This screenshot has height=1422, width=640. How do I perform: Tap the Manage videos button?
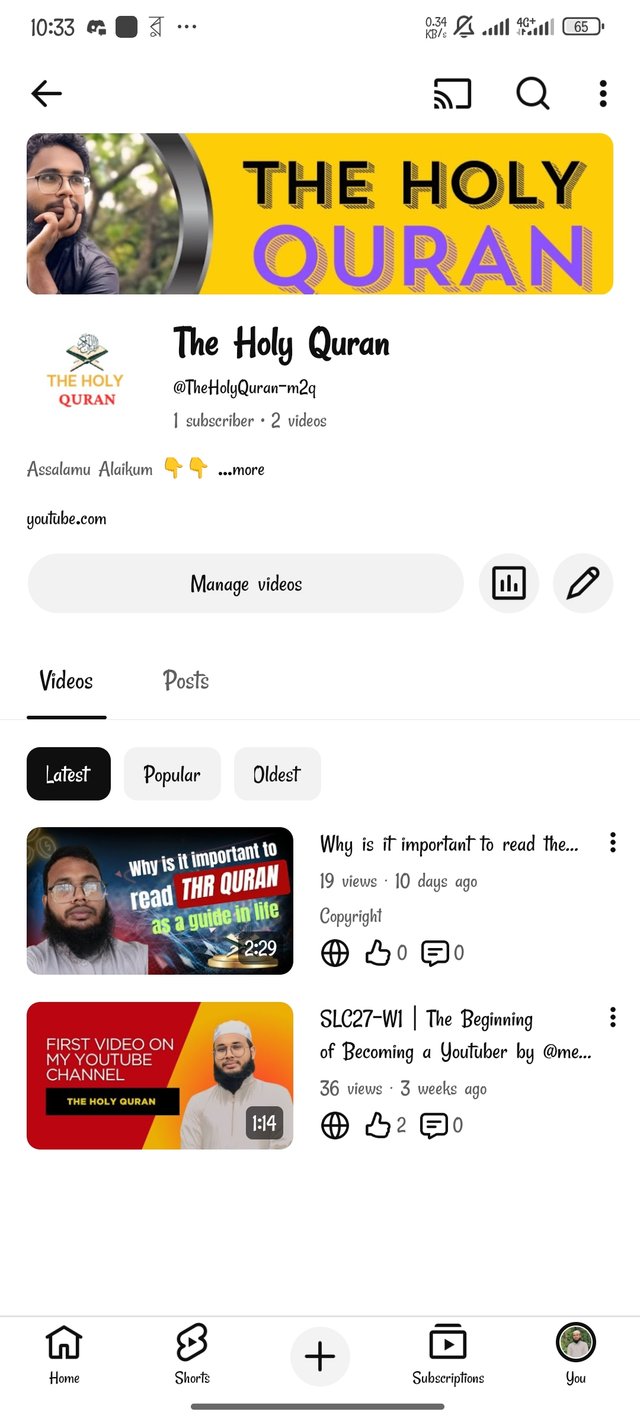[245, 584]
